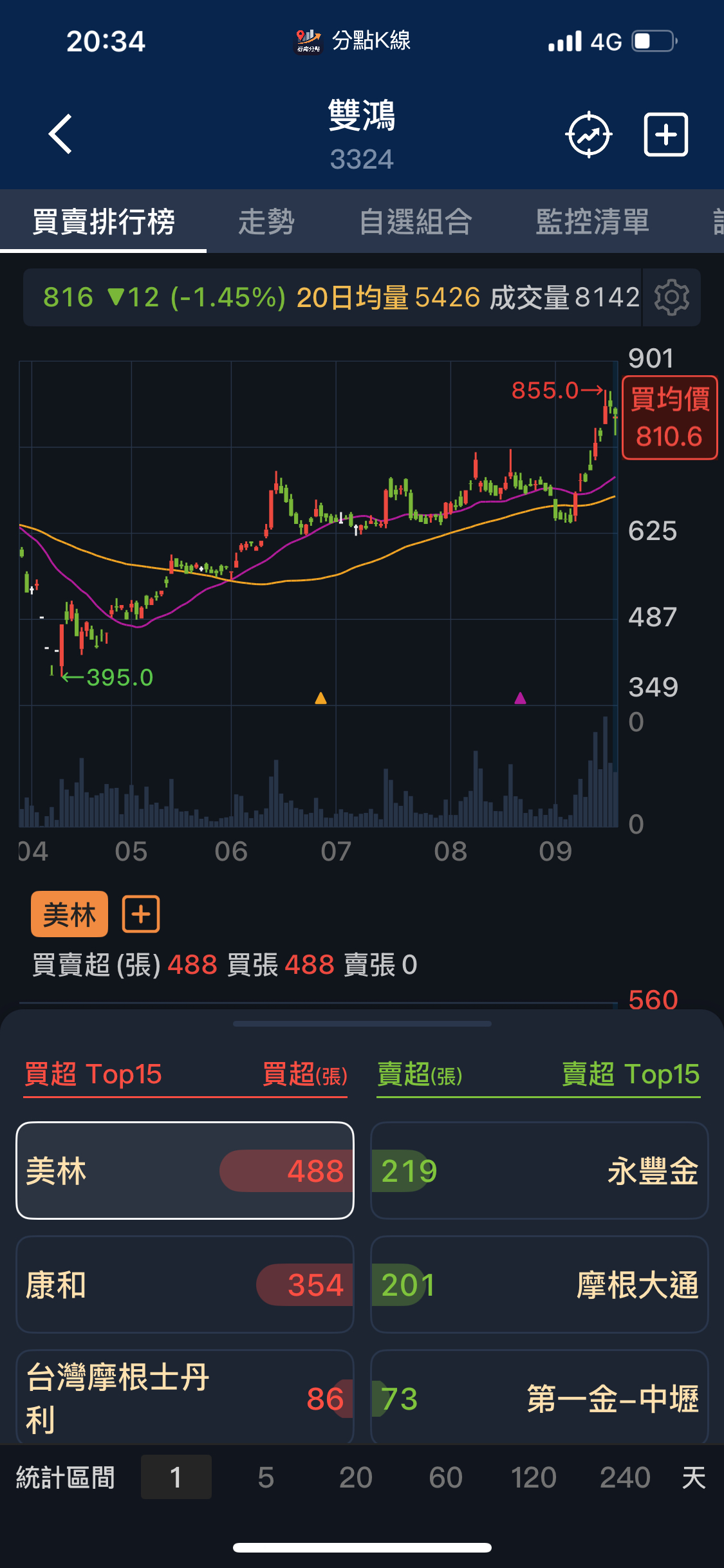
Task: Set statistics period to 60 days
Action: click(x=445, y=1477)
